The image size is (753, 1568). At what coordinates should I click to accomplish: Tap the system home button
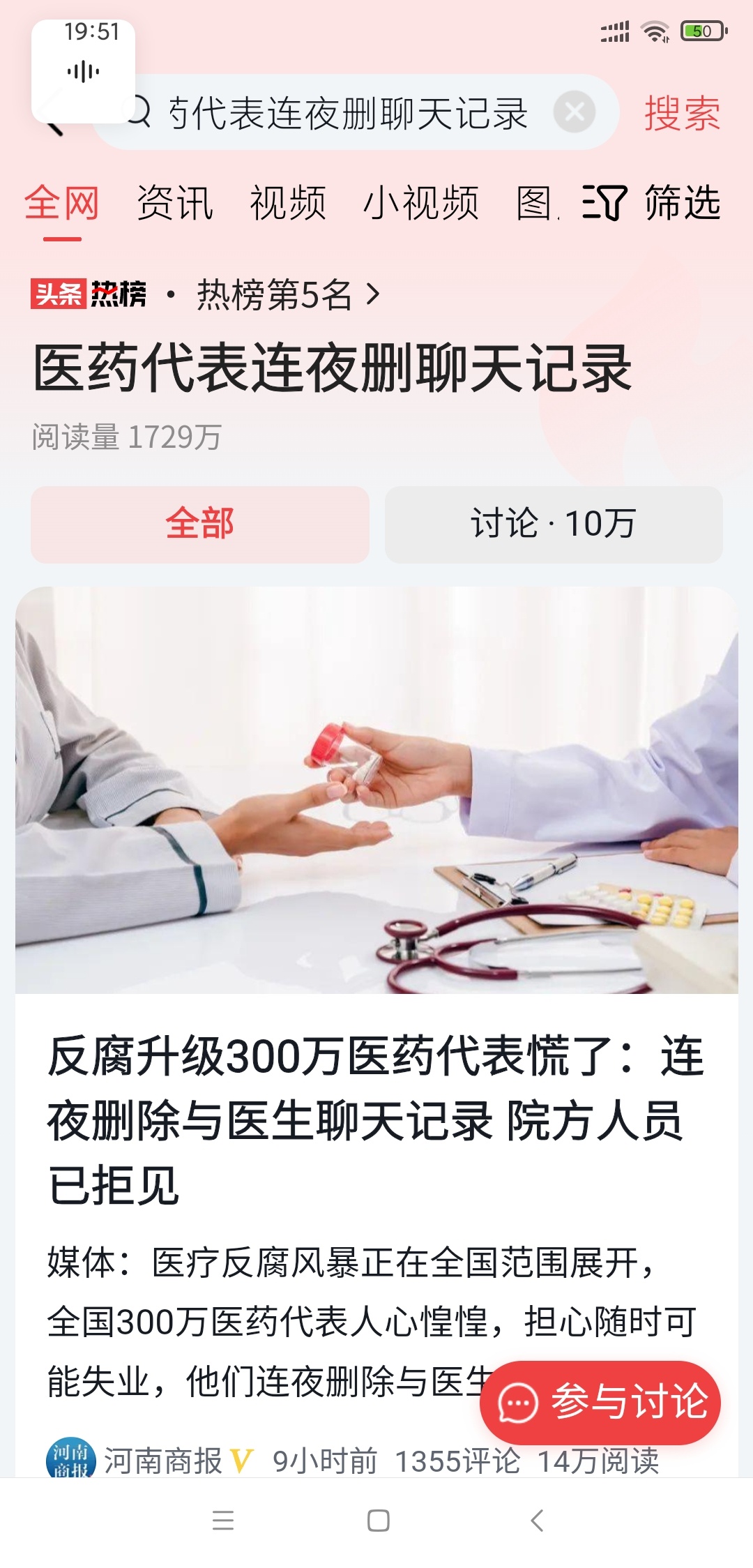pos(378,1521)
